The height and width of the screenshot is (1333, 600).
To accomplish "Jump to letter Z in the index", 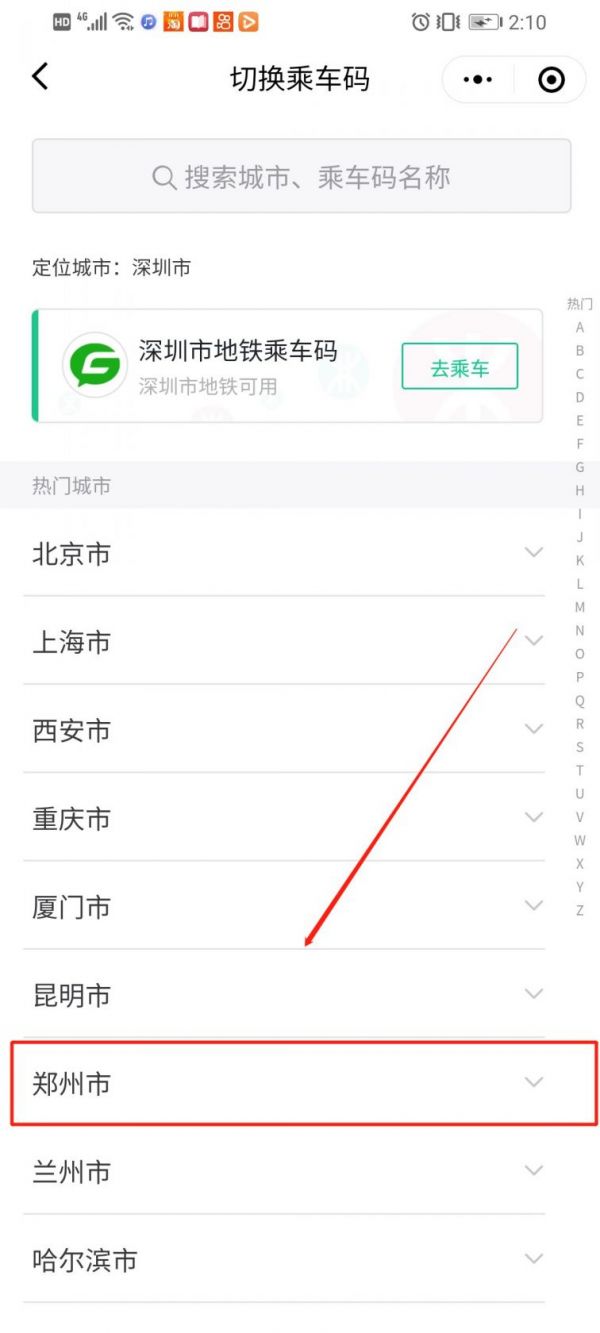I will click(x=580, y=910).
